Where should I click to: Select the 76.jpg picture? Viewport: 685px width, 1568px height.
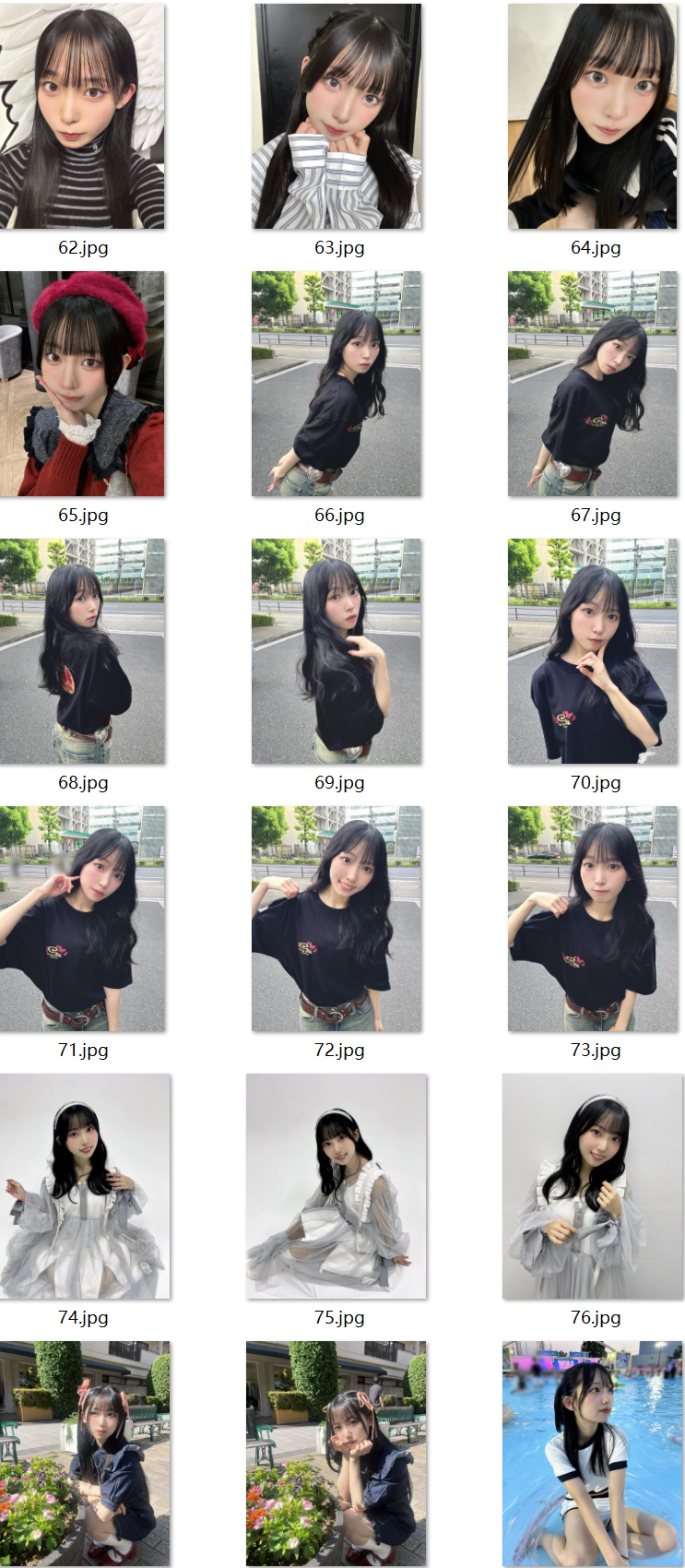pos(592,1186)
